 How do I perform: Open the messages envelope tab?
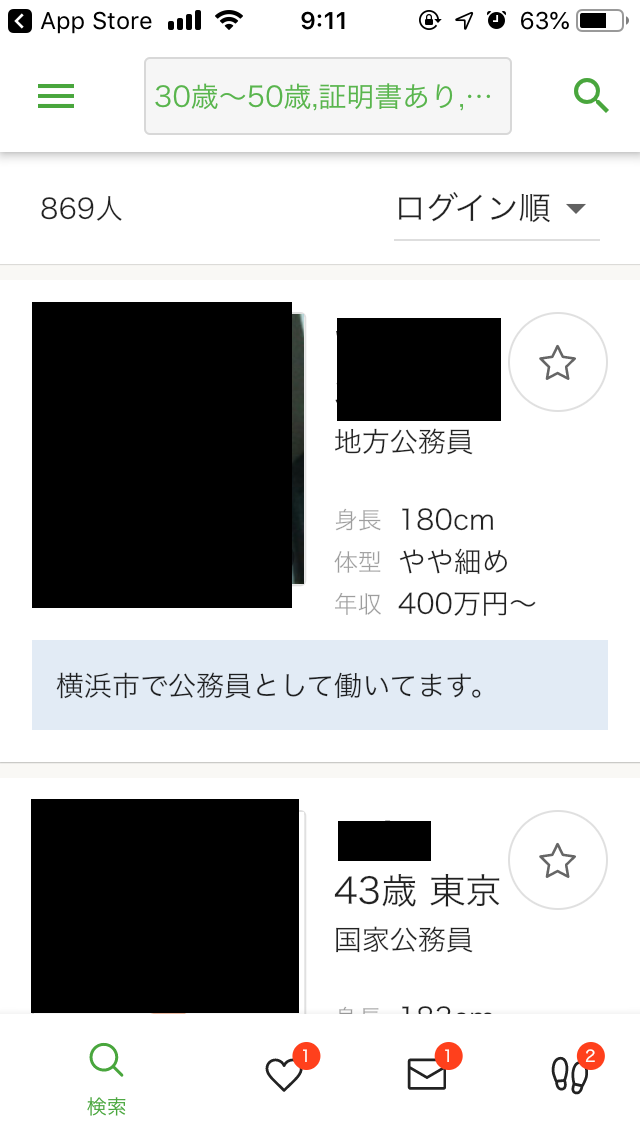pyautogui.click(x=428, y=1074)
